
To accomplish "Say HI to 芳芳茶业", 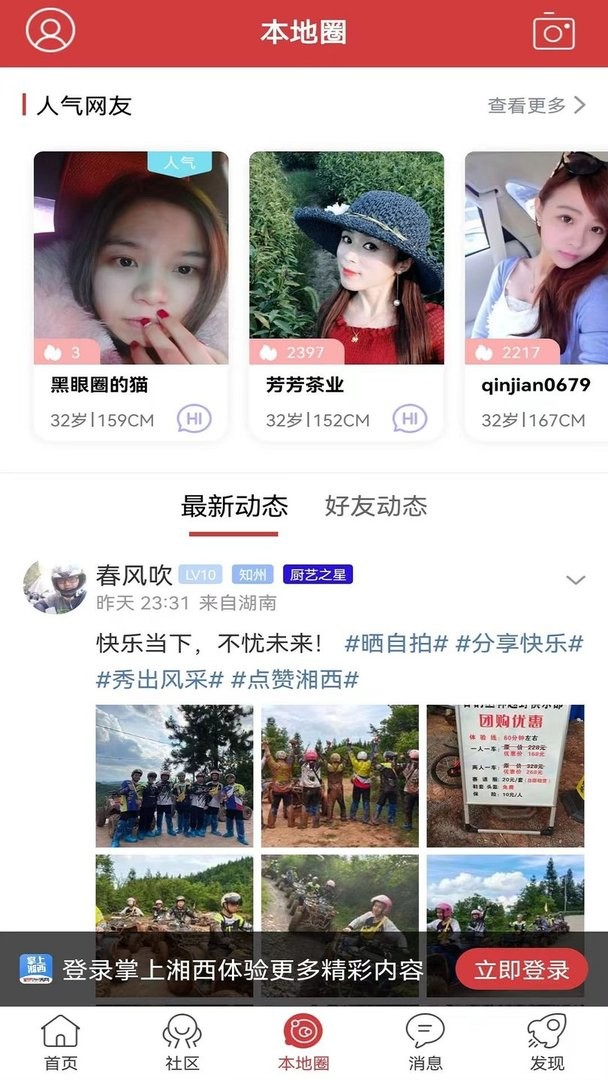I will [x=409, y=419].
